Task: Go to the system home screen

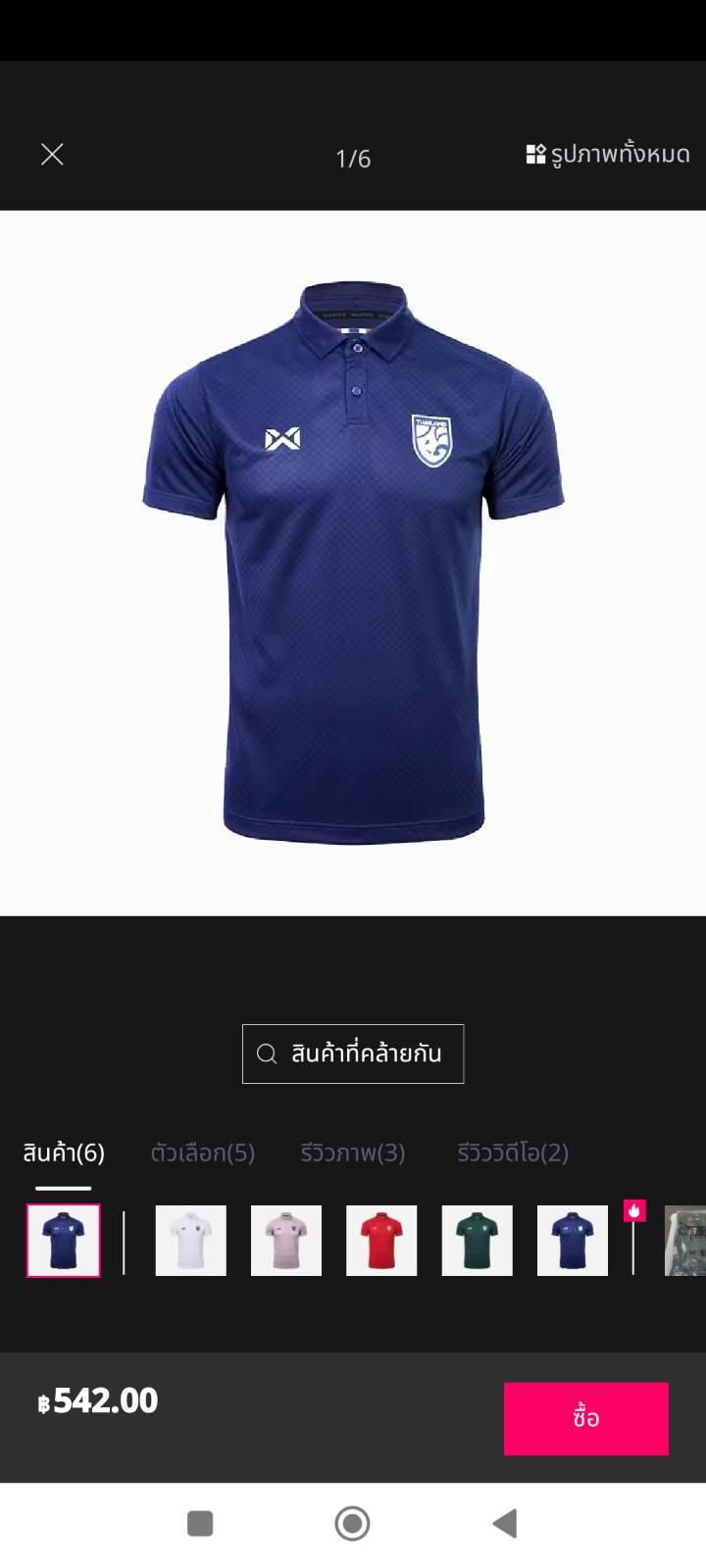Action: (352, 1523)
